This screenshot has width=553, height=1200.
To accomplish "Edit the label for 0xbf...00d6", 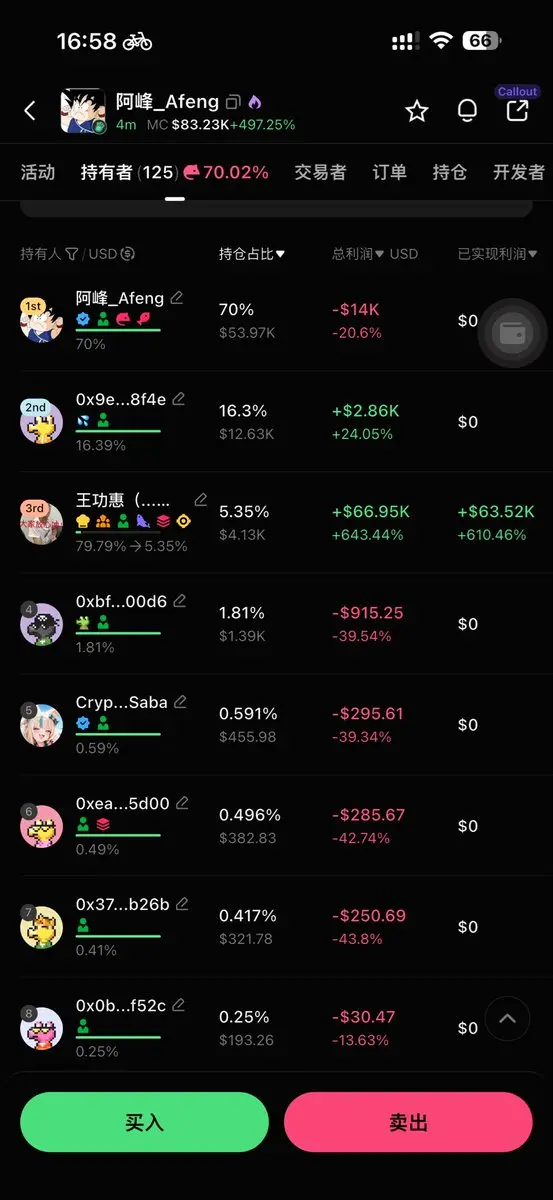I will pos(180,601).
